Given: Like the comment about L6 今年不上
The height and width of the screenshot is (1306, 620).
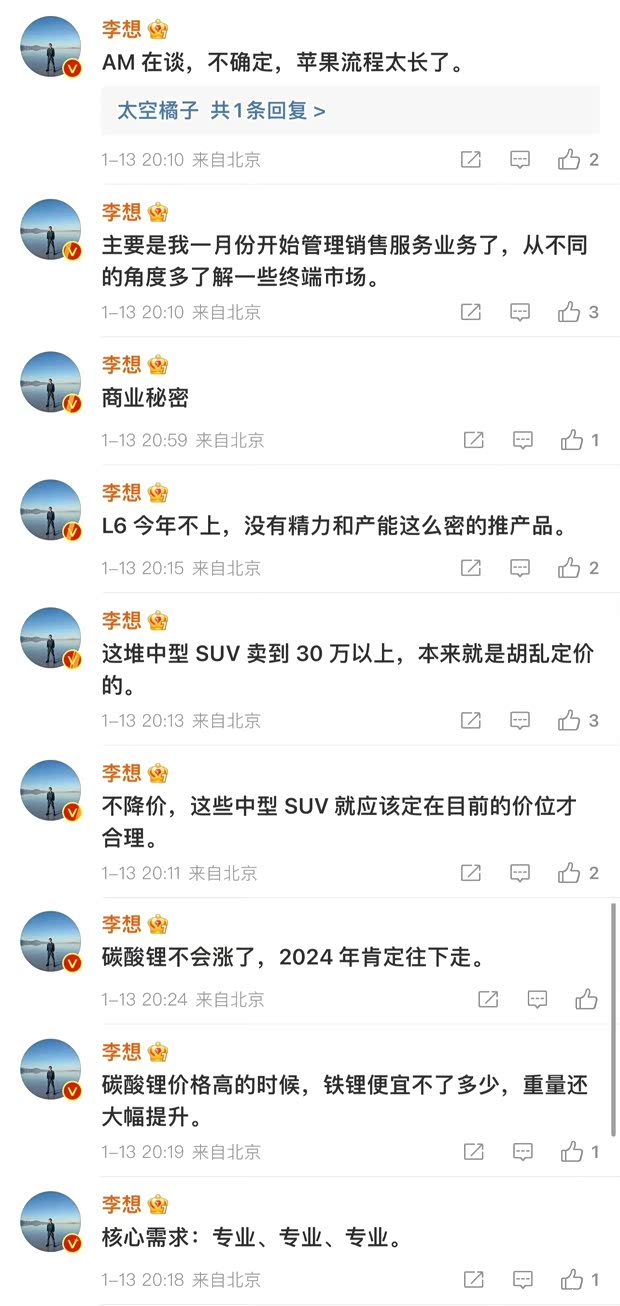Looking at the screenshot, I should (x=570, y=568).
